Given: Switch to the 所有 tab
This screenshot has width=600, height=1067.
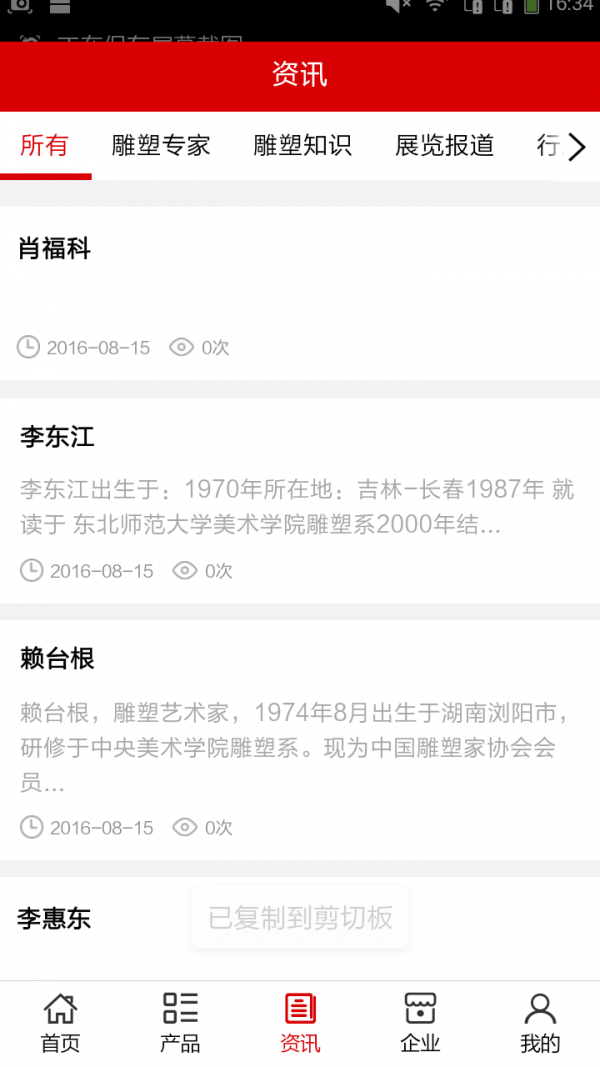Looking at the screenshot, I should pos(45,146).
